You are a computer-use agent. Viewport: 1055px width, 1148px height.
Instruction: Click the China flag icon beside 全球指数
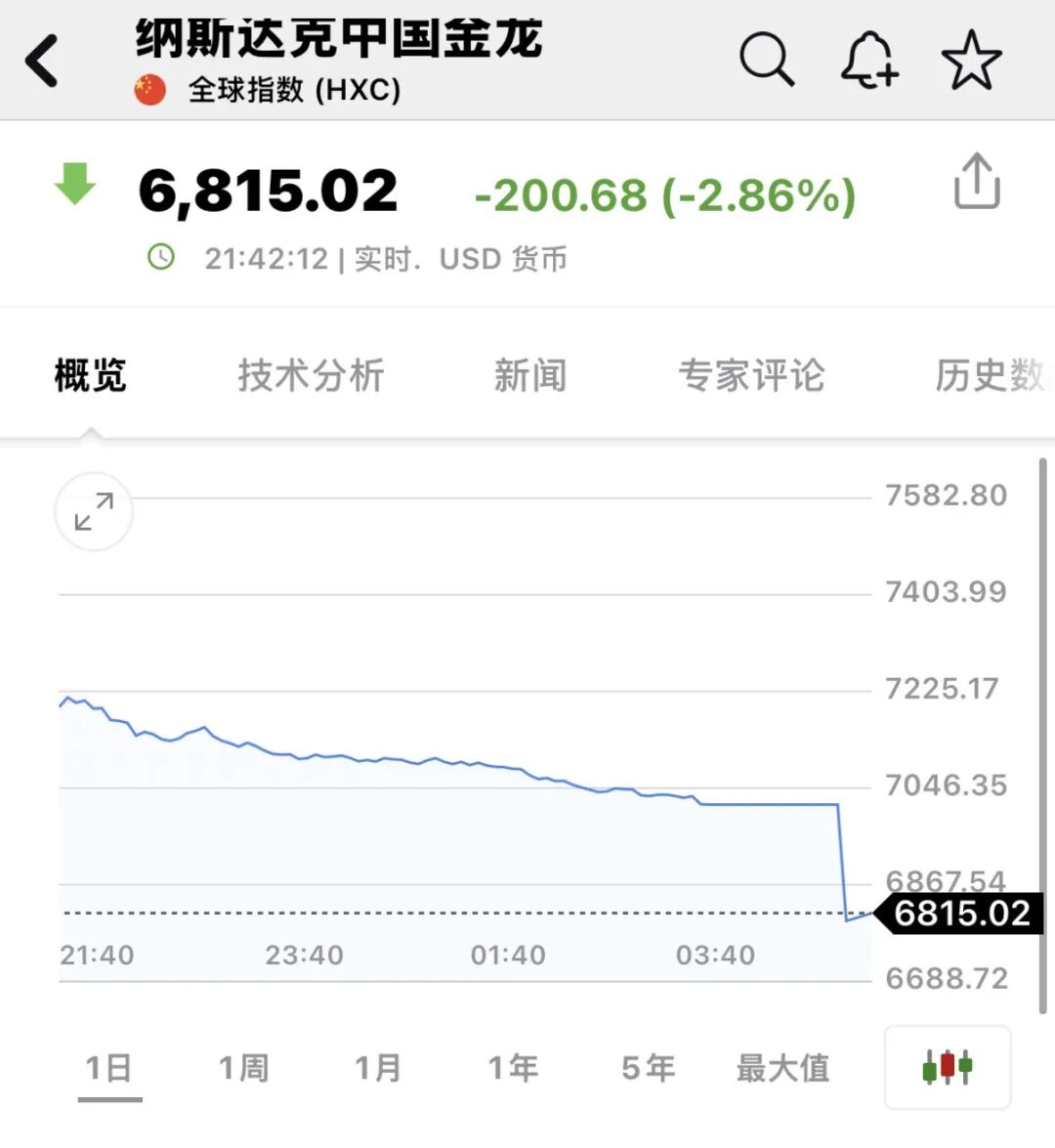point(148,90)
